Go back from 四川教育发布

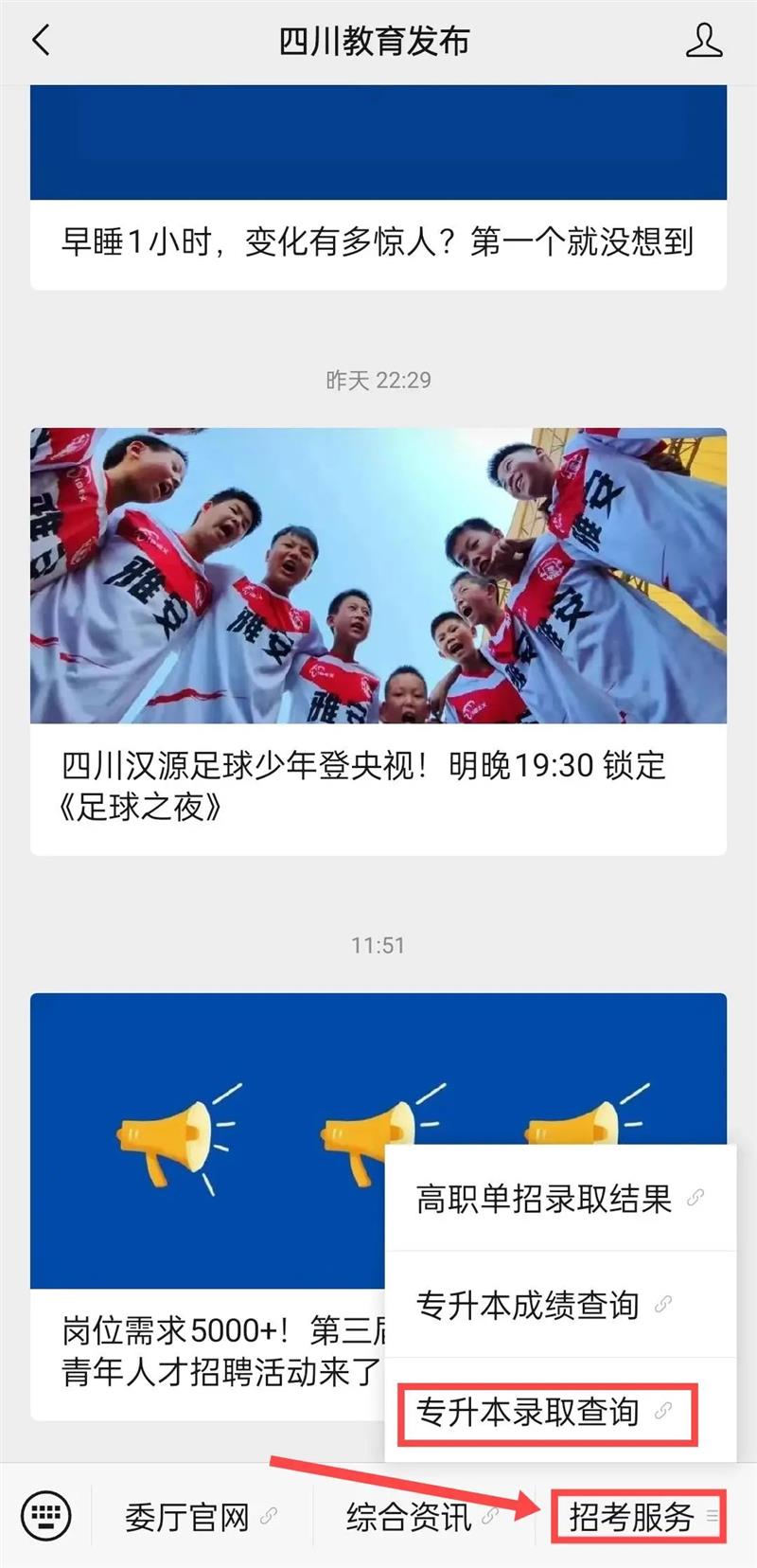pyautogui.click(x=41, y=41)
